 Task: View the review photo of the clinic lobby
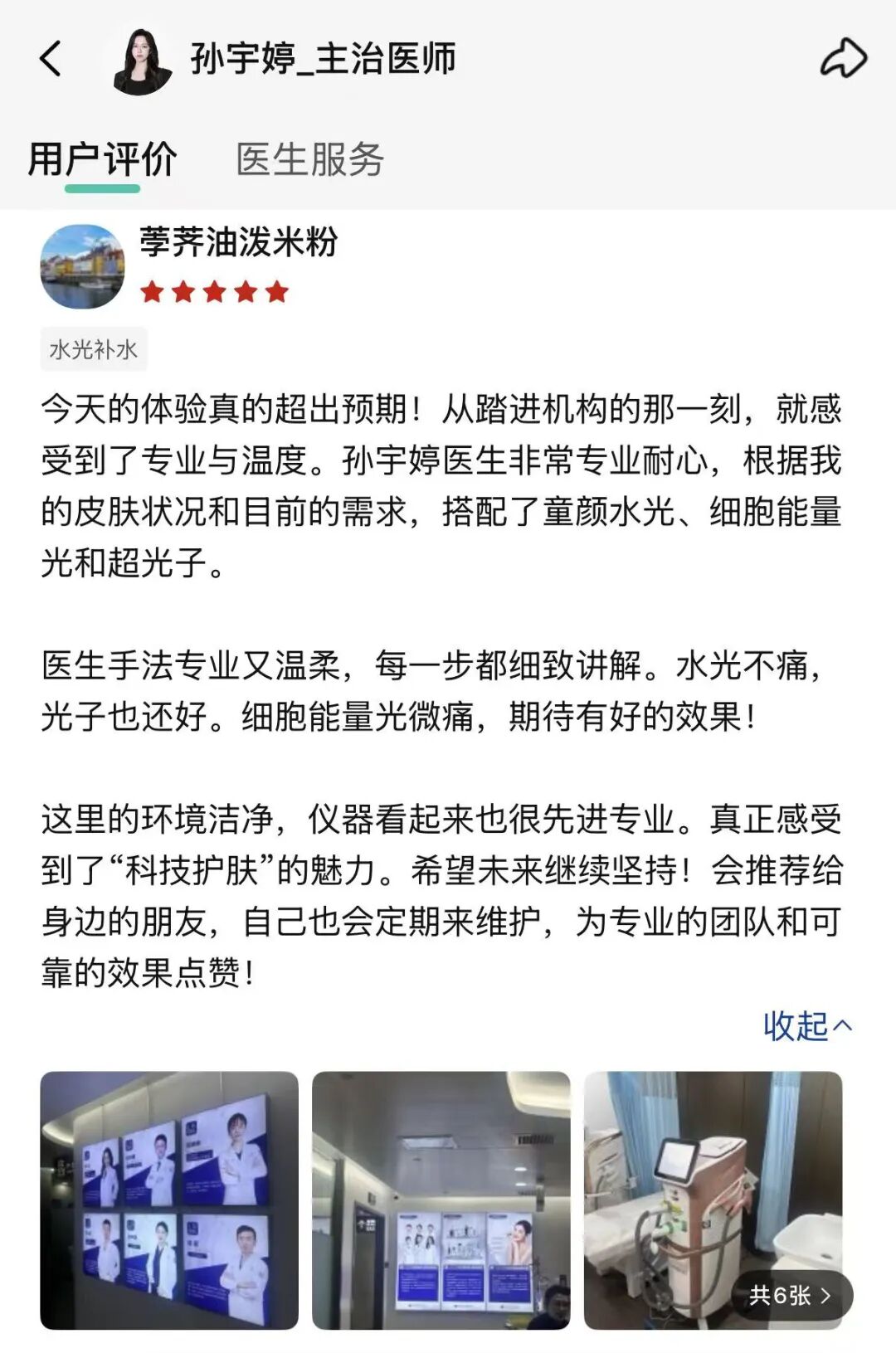441,1200
